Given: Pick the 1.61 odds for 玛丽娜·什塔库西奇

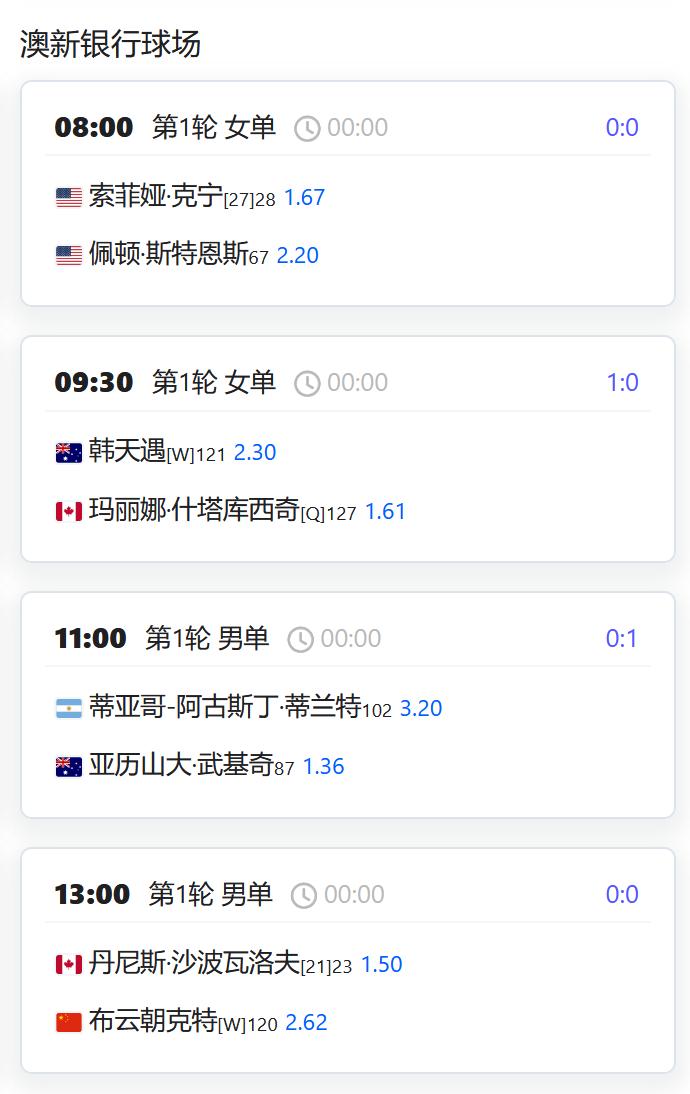Looking at the screenshot, I should [385, 512].
